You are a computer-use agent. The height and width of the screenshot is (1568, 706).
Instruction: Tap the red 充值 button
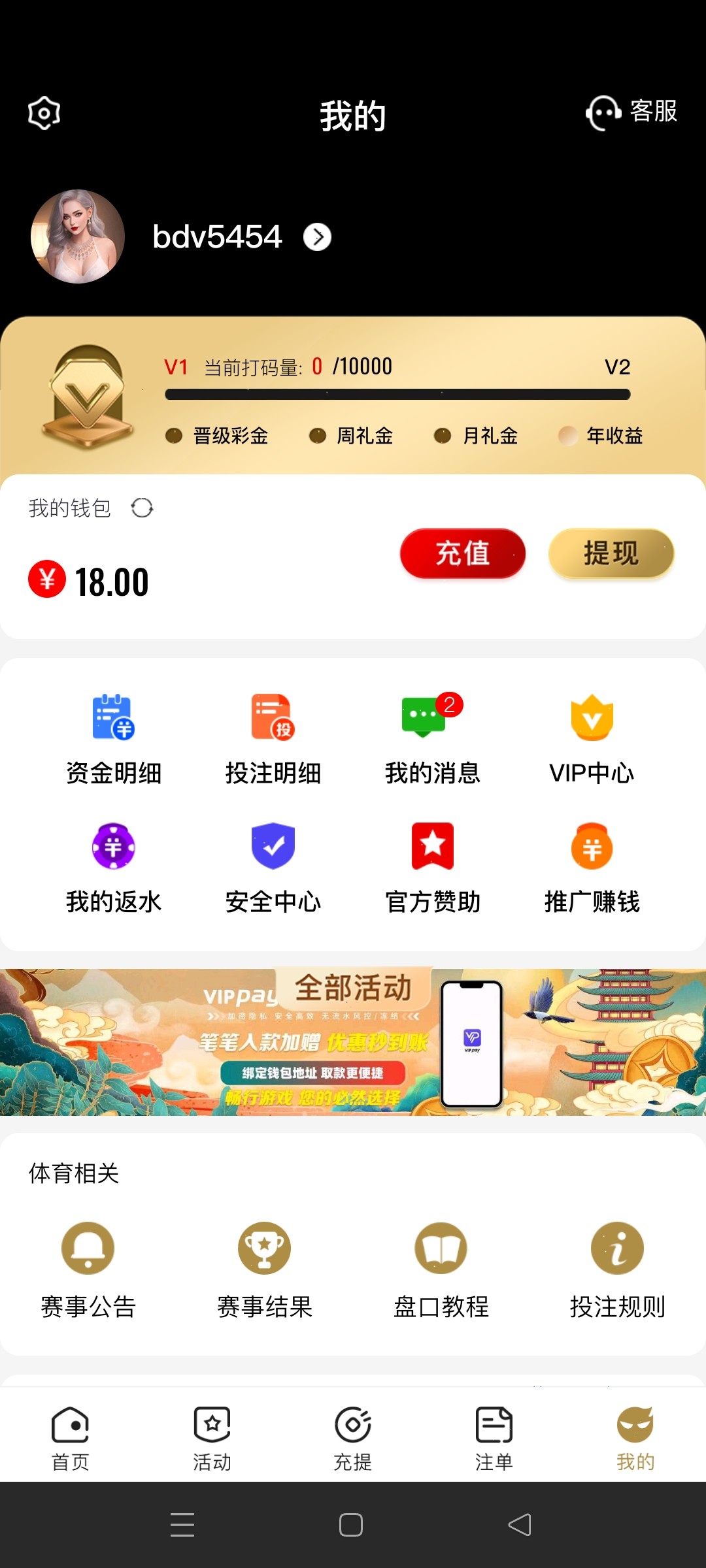pyautogui.click(x=462, y=553)
